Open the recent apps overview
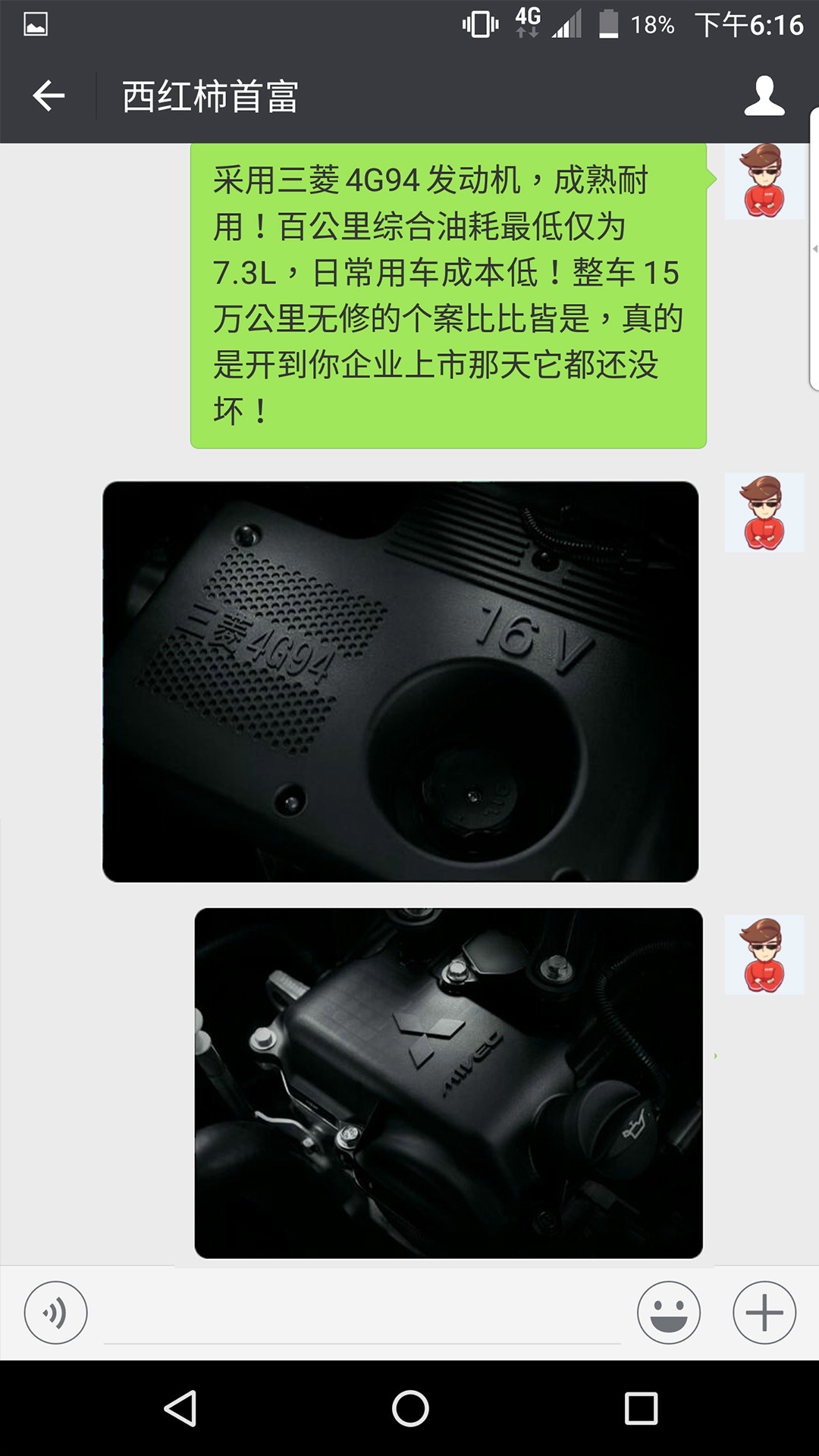This screenshot has width=819, height=1456. pos(641,1408)
